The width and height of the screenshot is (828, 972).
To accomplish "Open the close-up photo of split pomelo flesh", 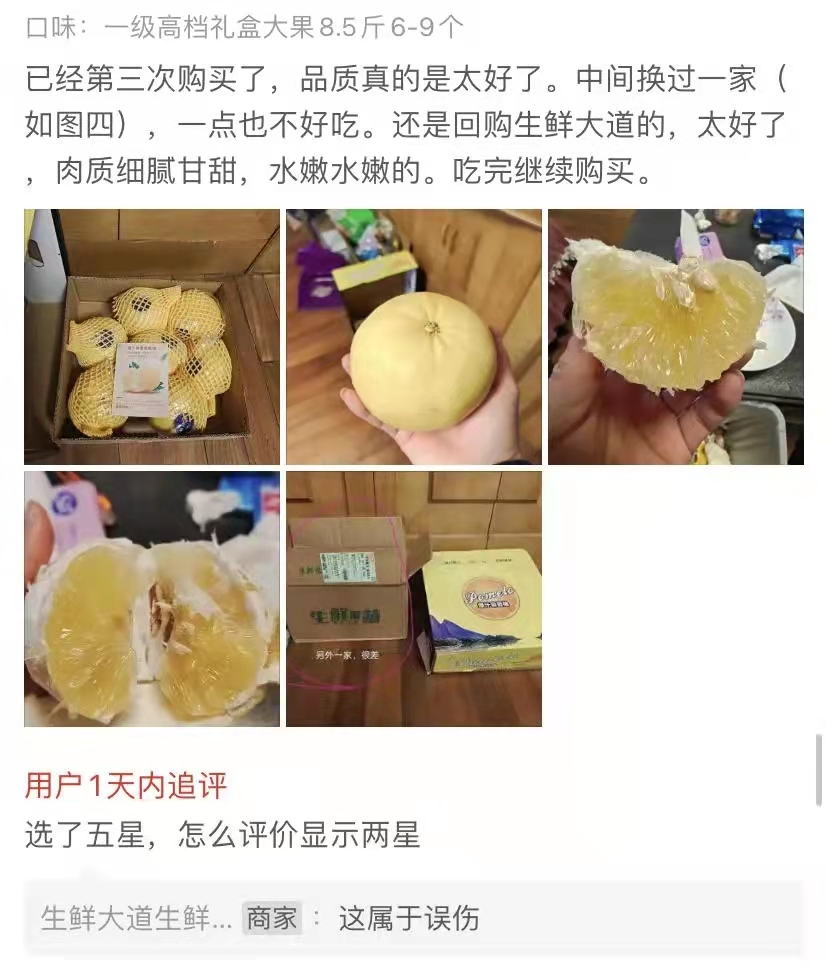I will [152, 599].
